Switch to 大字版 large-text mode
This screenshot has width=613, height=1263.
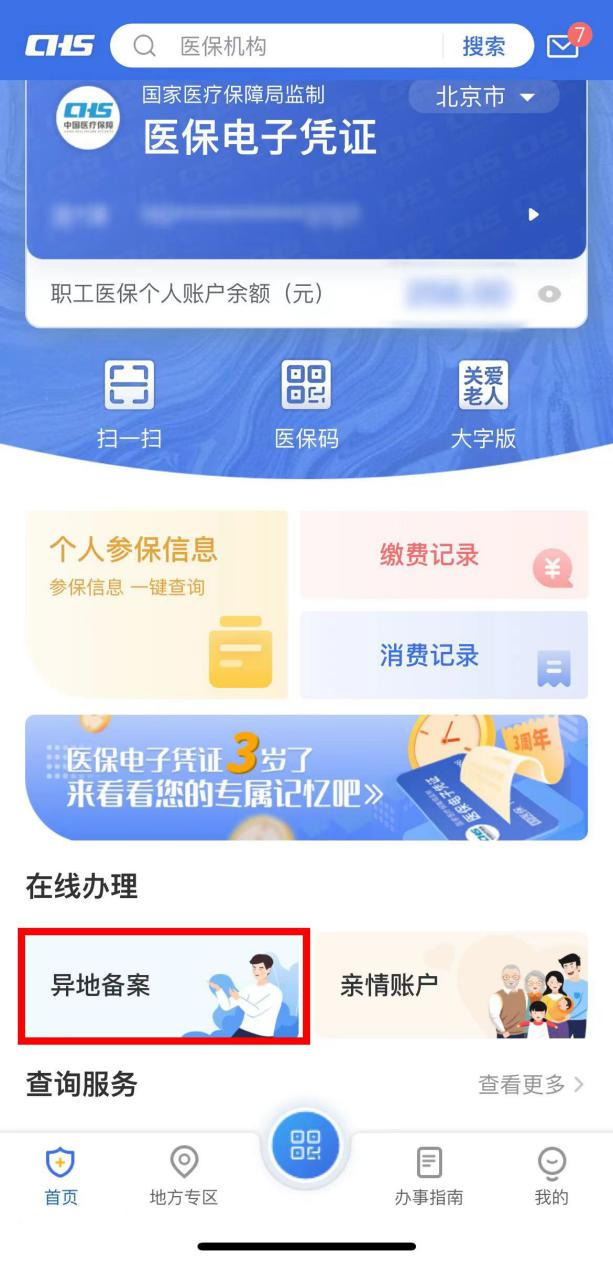(x=483, y=404)
